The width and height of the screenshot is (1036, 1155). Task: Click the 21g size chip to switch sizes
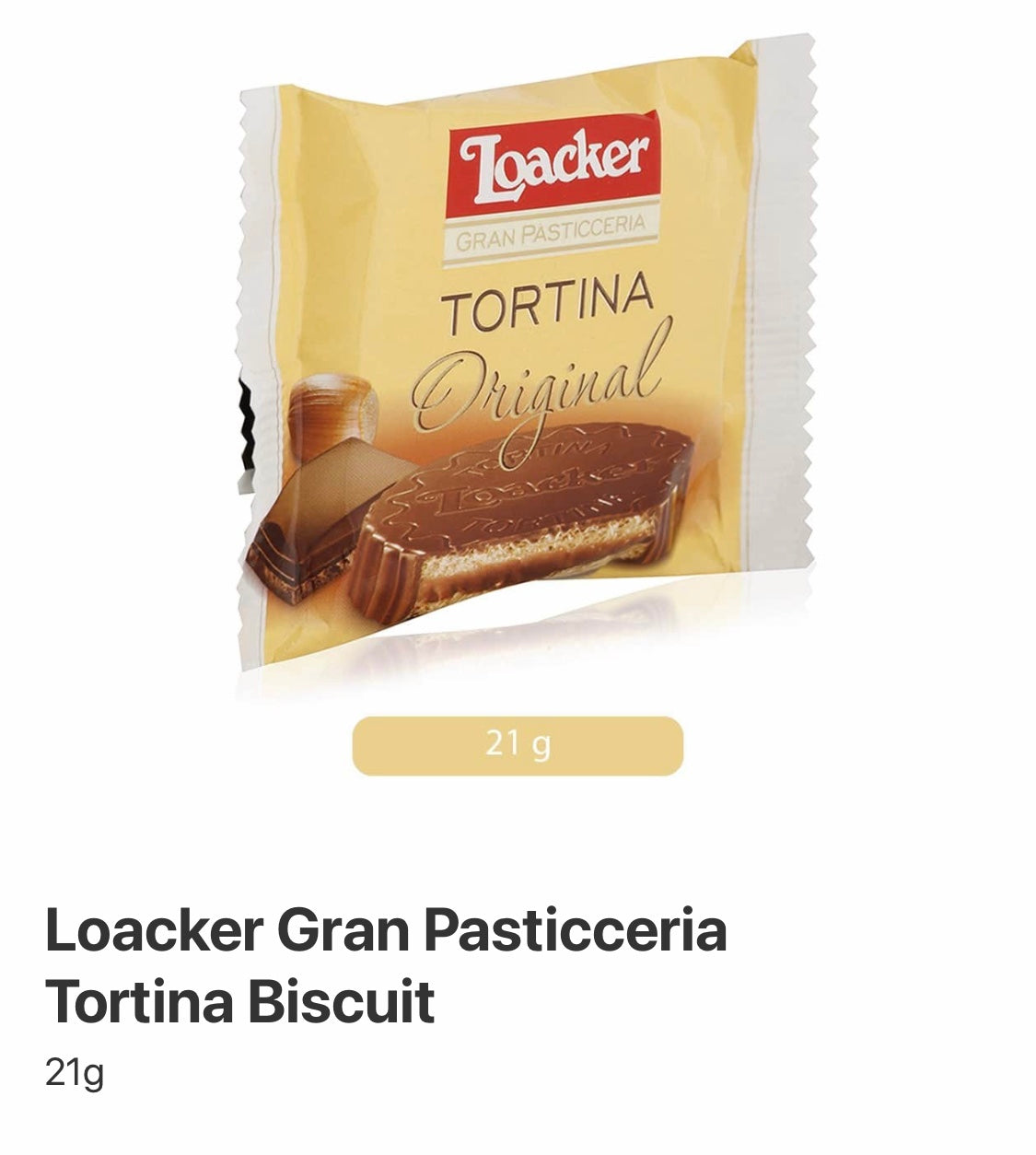click(x=517, y=748)
